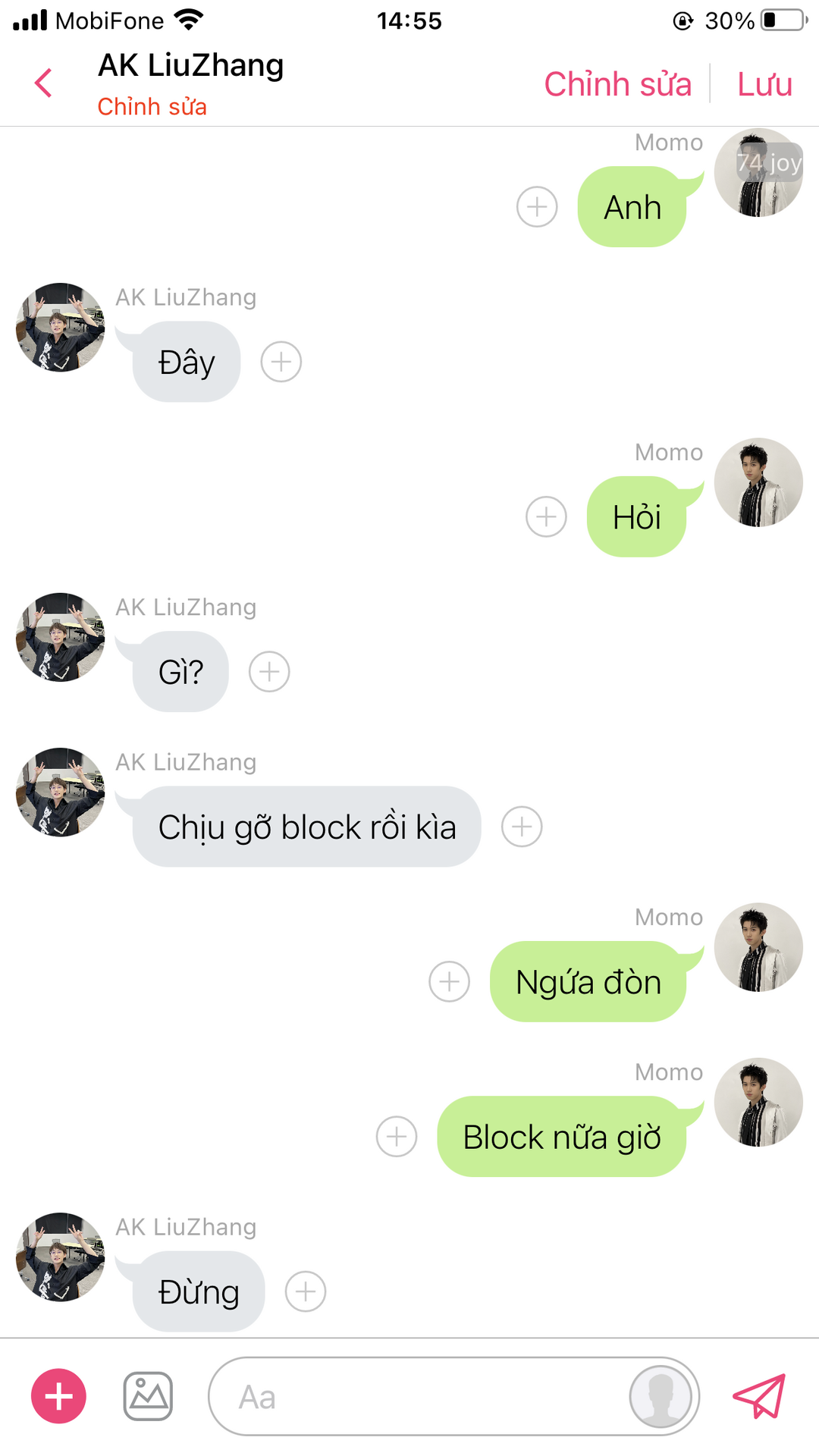The image size is (819, 1456).
Task: Tap the plus icon beside "Gì?" message
Action: (x=270, y=672)
